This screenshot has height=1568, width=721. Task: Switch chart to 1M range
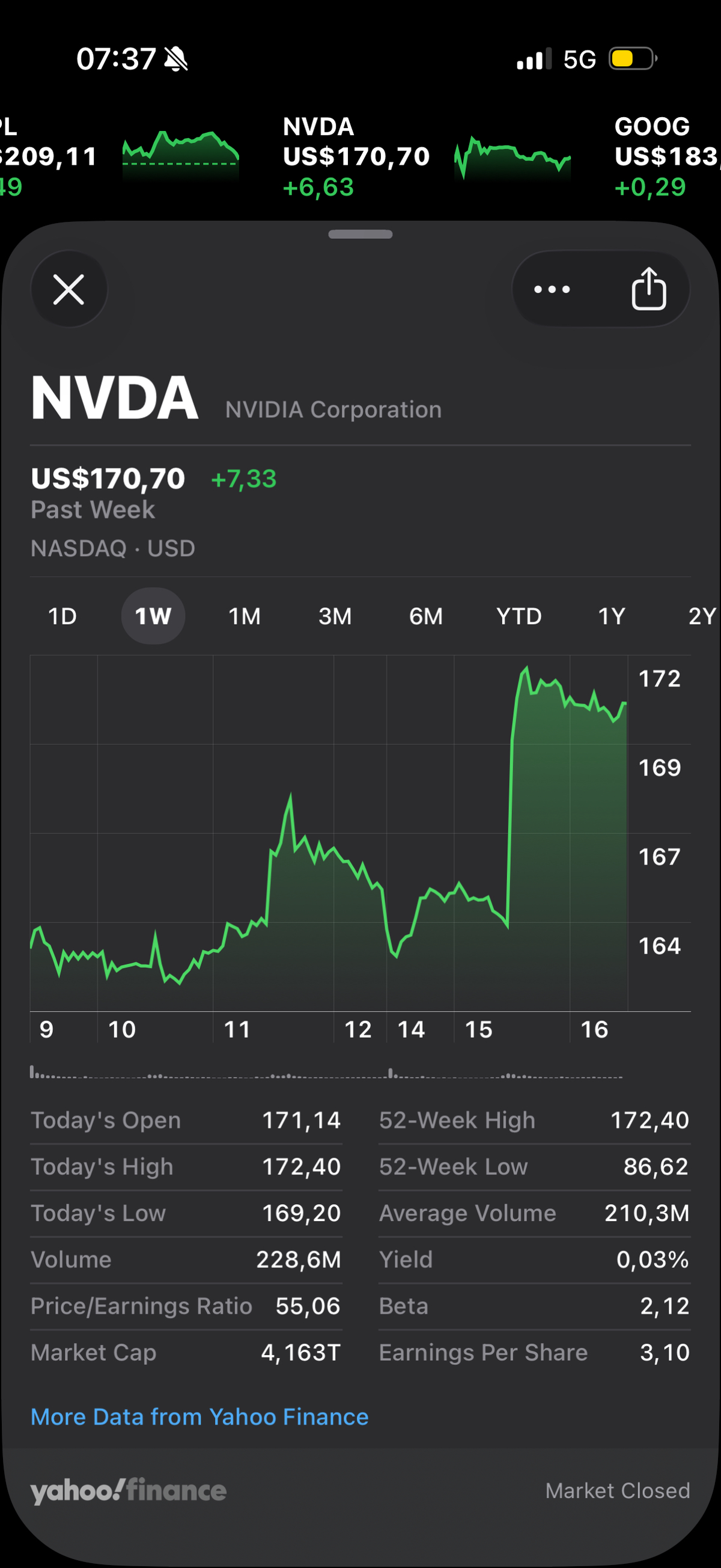coord(244,616)
